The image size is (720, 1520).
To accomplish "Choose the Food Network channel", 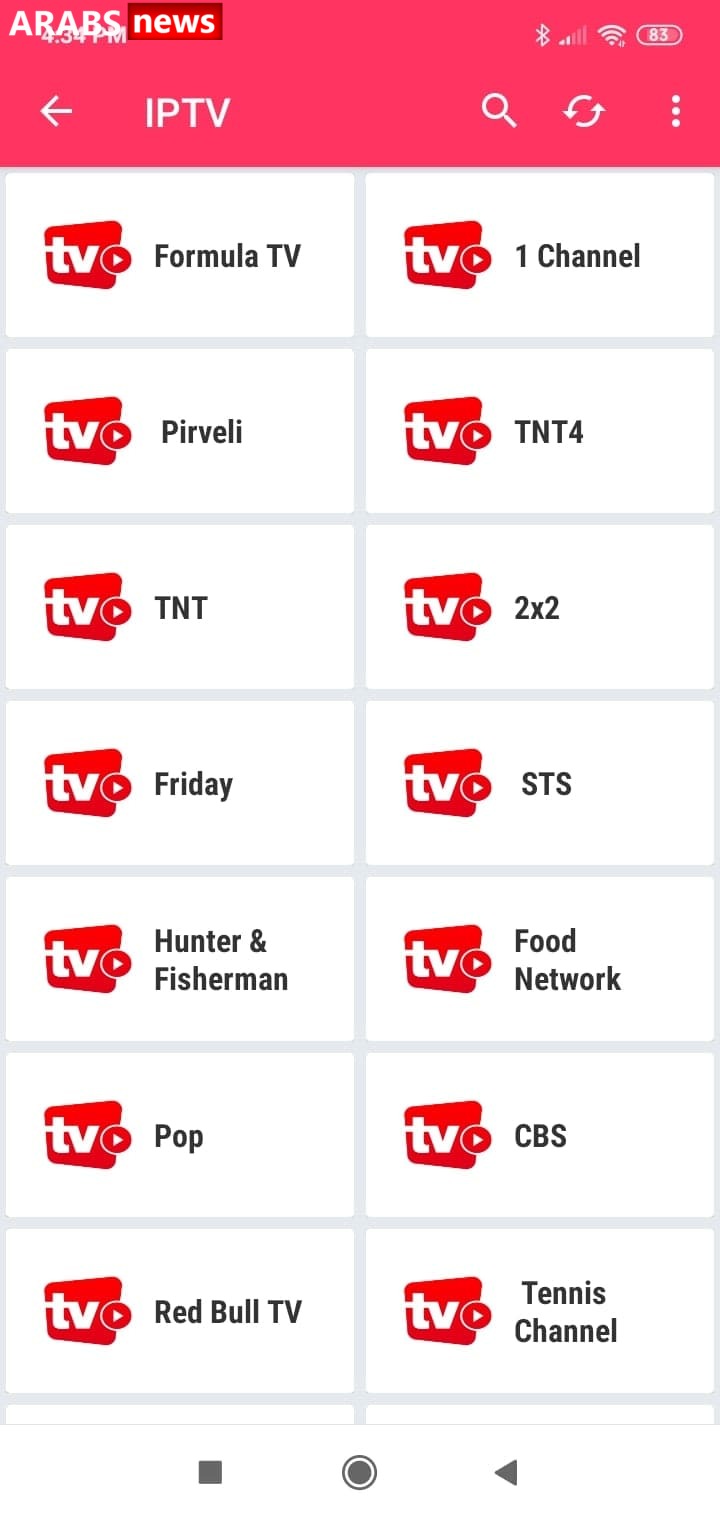I will tap(540, 960).
